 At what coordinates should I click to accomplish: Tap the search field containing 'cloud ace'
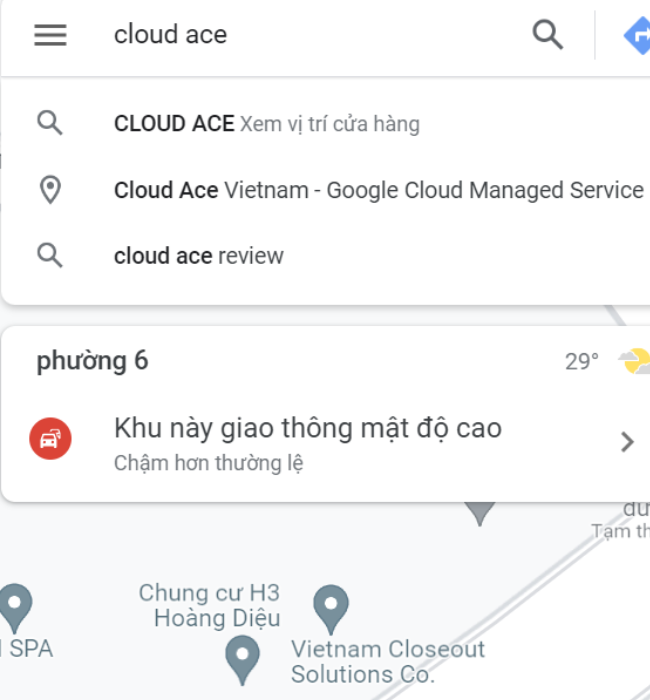click(300, 35)
